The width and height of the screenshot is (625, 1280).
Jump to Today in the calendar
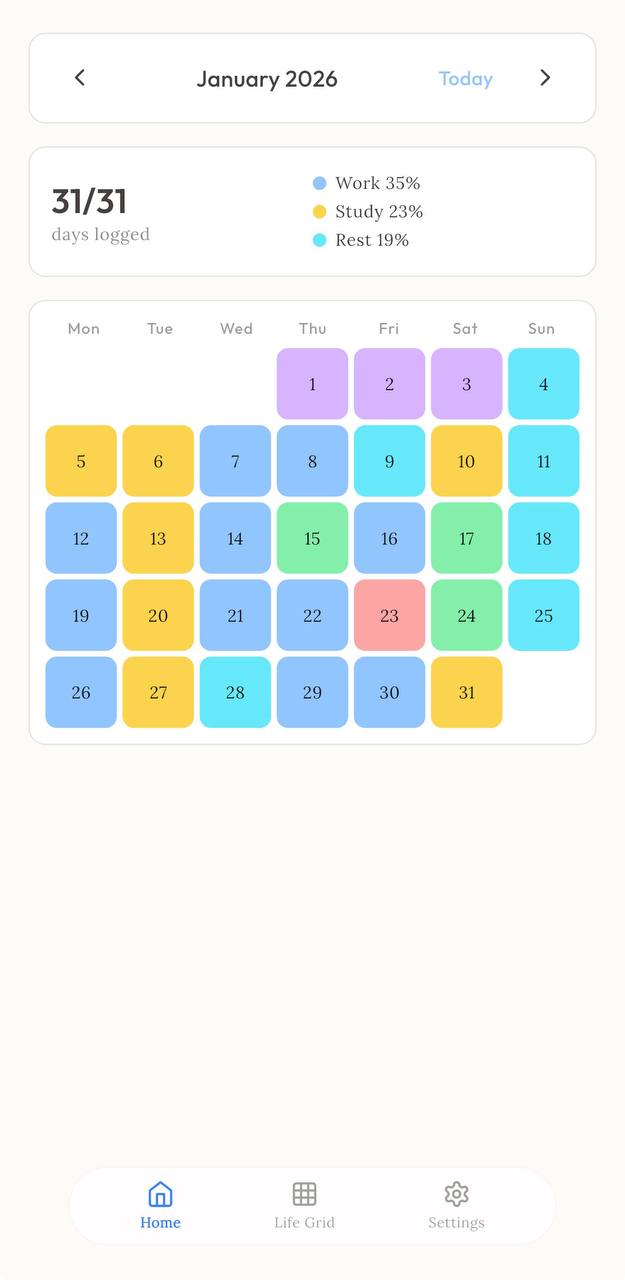[x=465, y=79]
